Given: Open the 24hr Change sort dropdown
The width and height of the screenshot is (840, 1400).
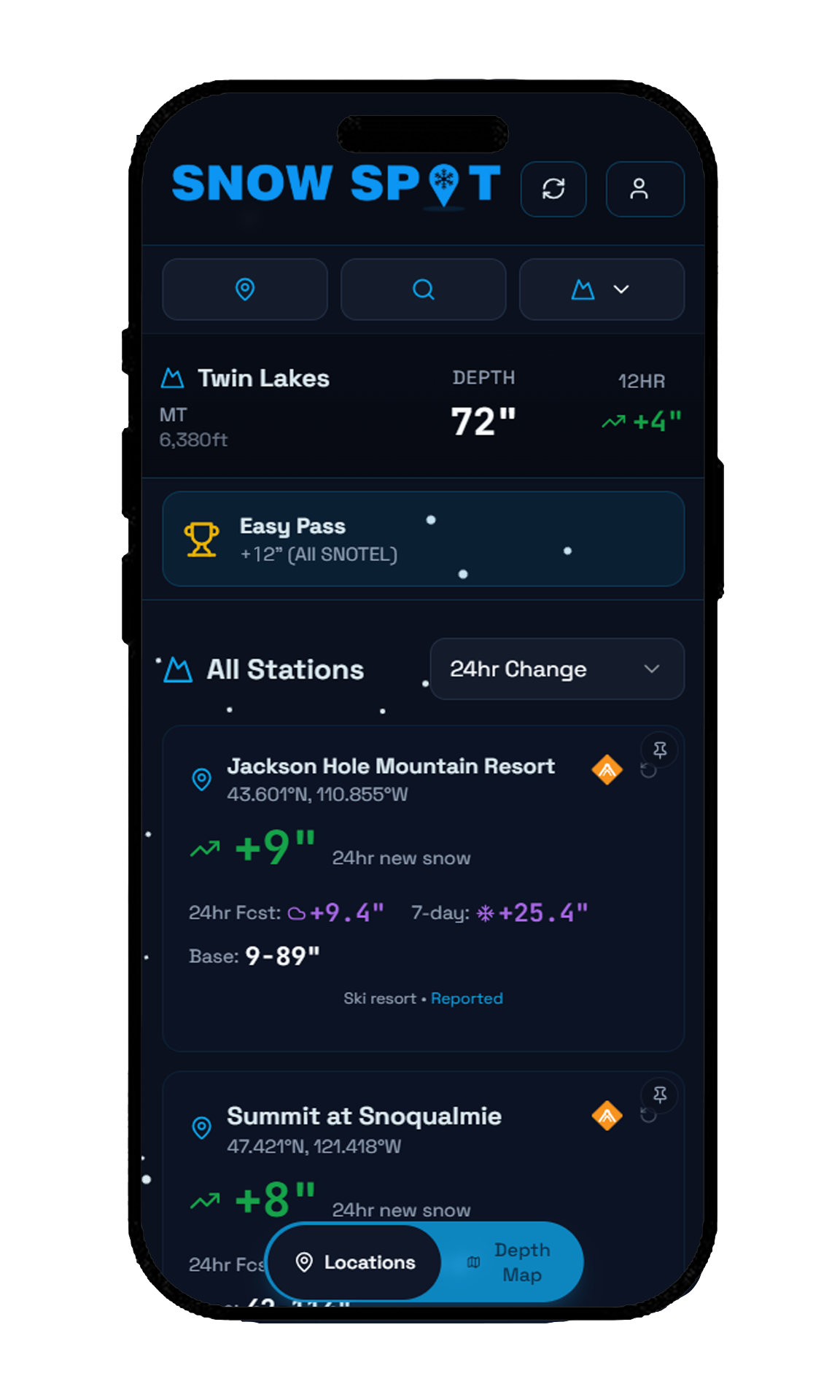Looking at the screenshot, I should pos(556,669).
